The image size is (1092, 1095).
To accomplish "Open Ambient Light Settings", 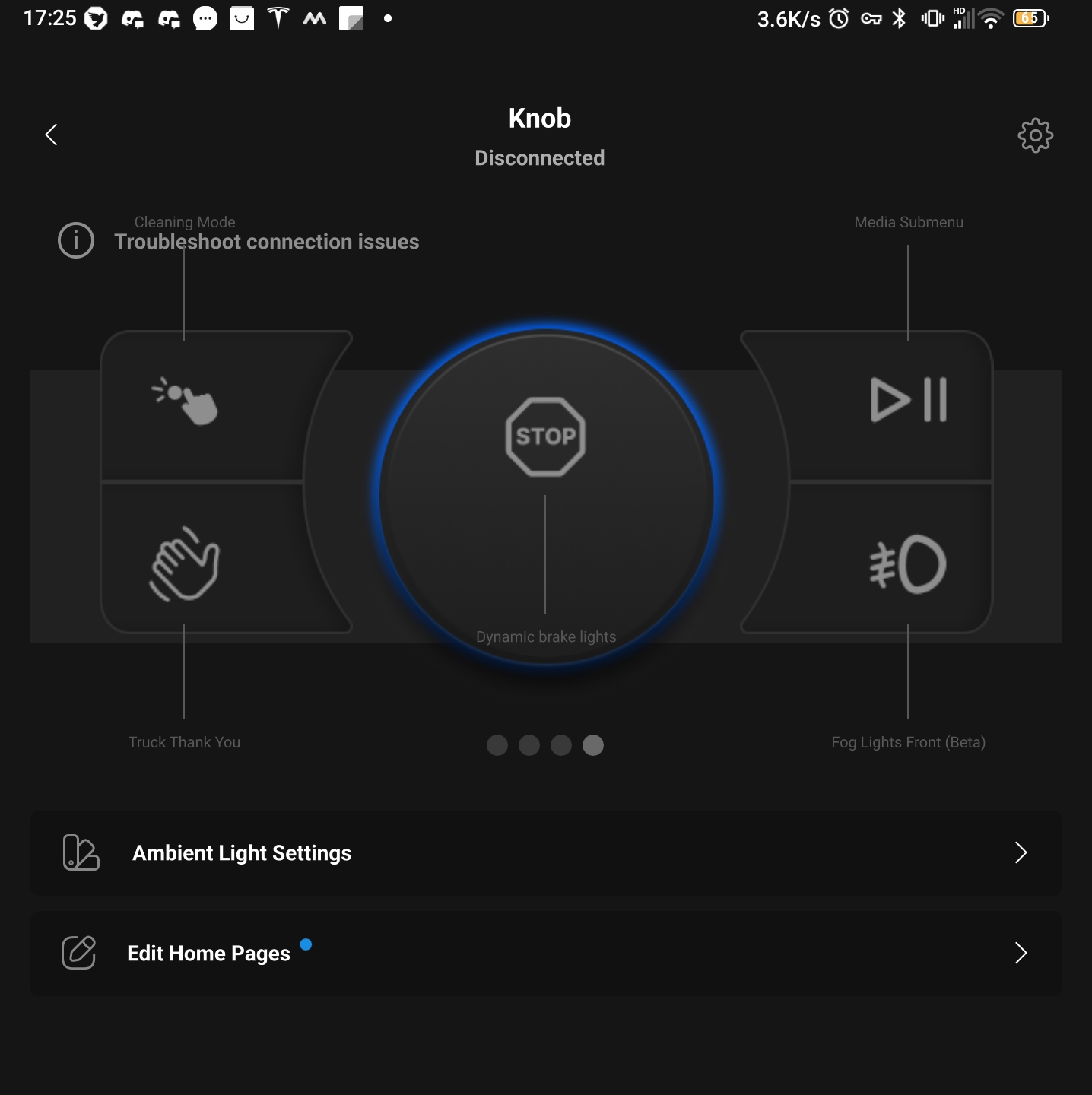I will pos(544,853).
